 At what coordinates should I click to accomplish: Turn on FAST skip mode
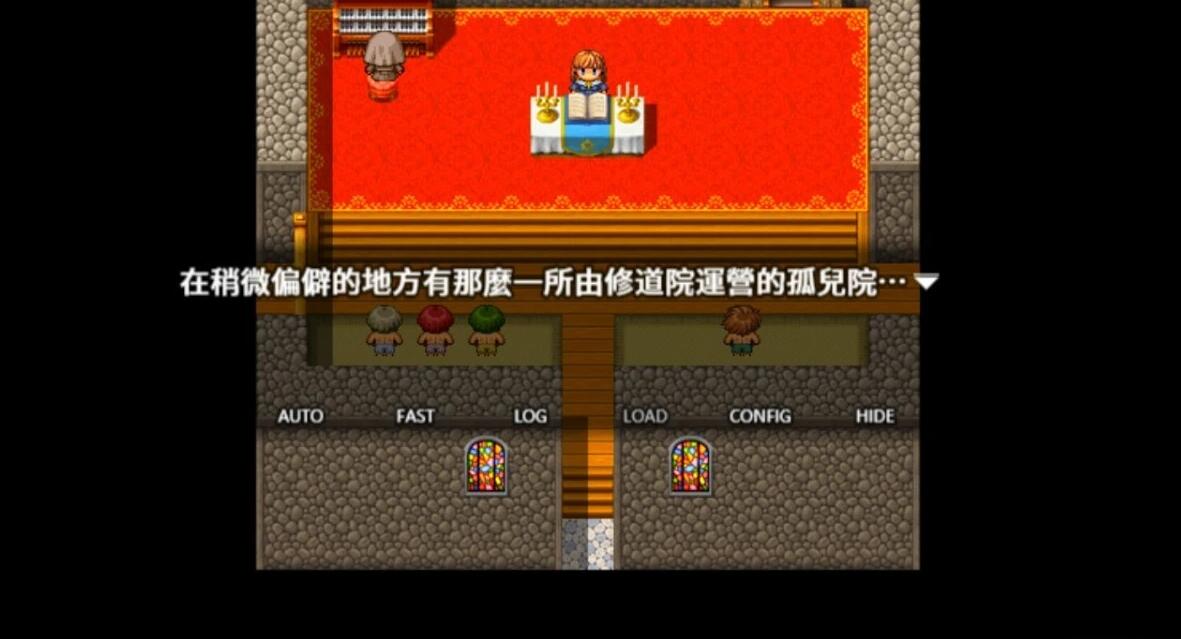click(x=415, y=416)
